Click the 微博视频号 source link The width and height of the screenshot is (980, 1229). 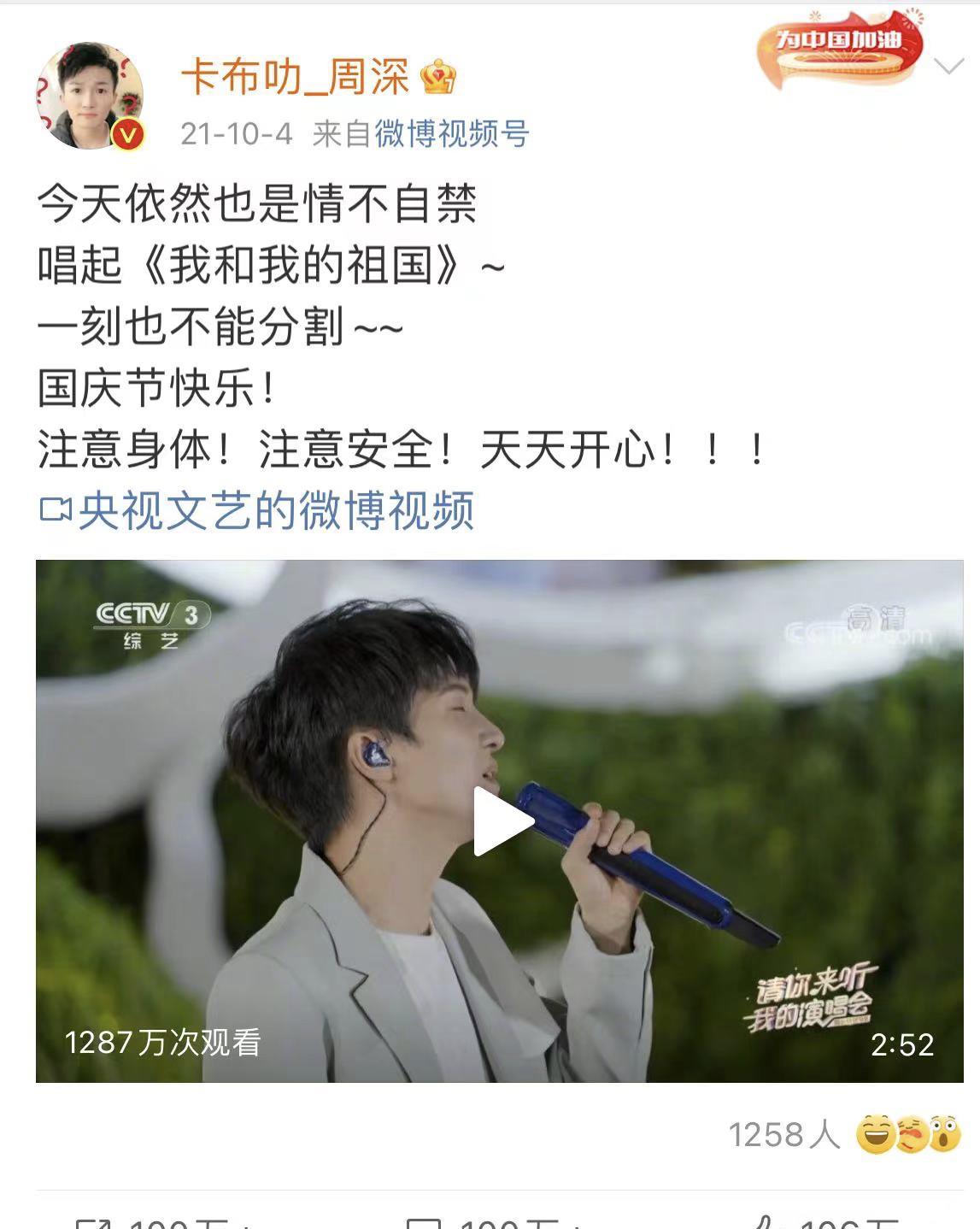click(453, 135)
